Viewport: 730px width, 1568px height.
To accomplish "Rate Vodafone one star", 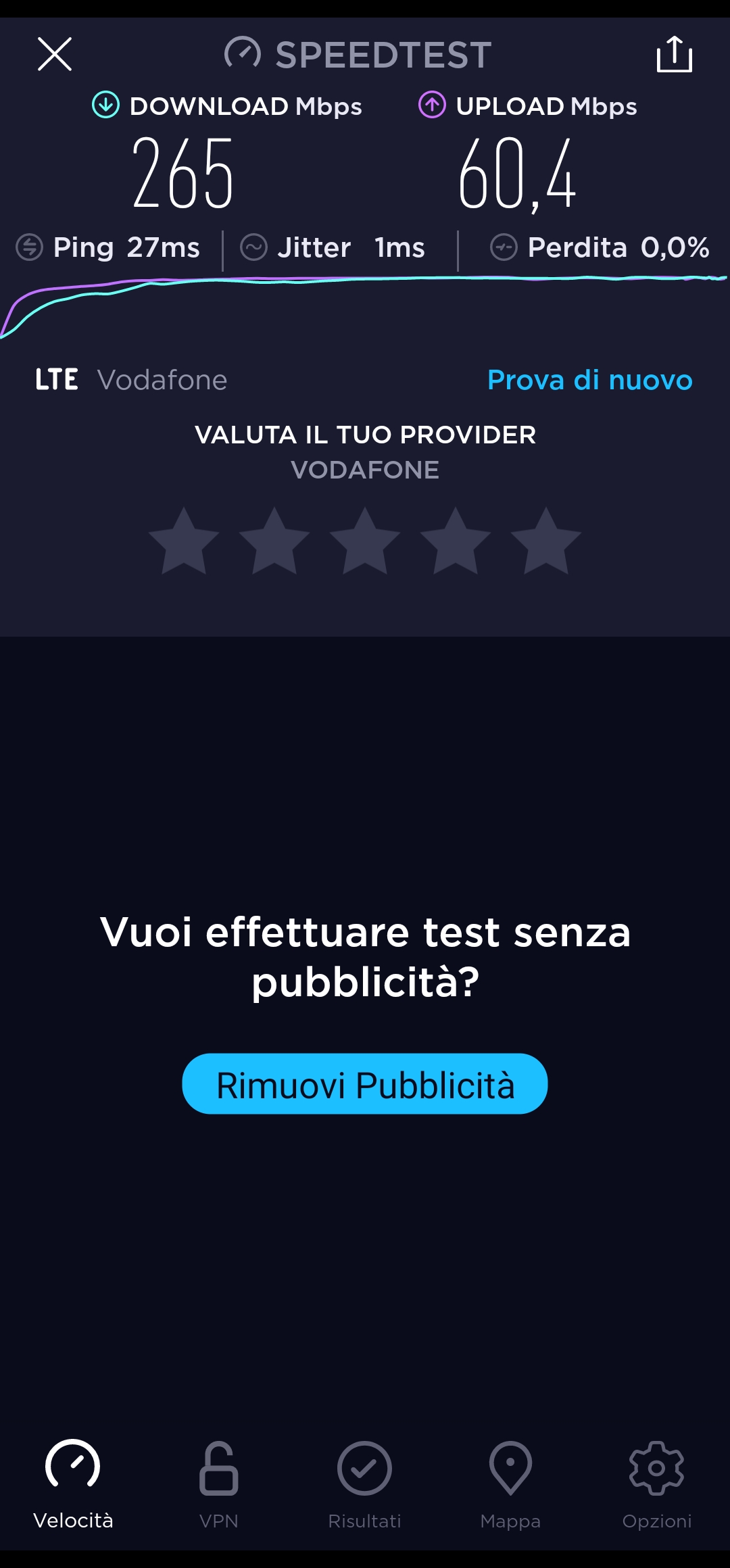I will click(184, 541).
